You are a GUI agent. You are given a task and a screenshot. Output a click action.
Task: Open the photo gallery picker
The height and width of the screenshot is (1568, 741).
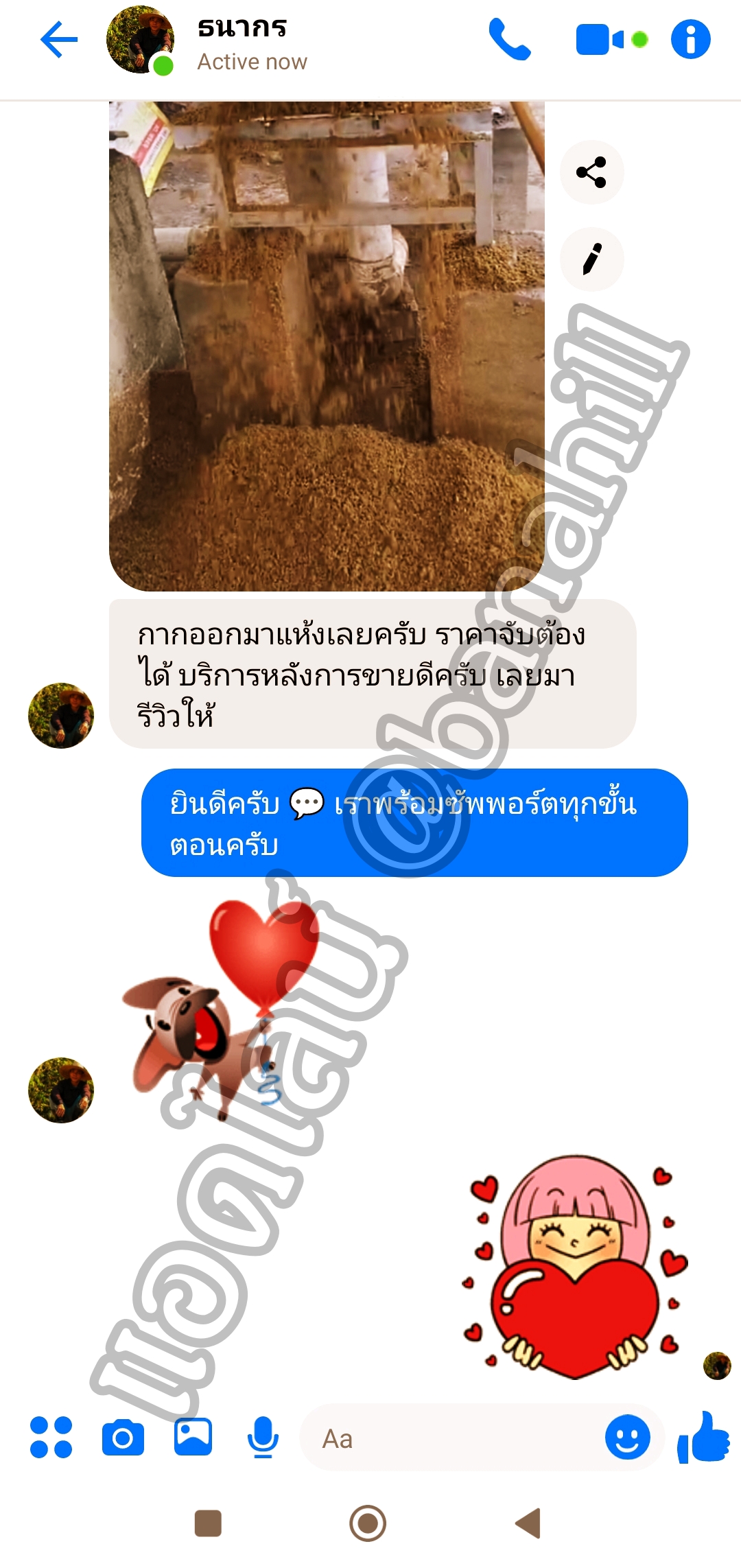point(193,1437)
